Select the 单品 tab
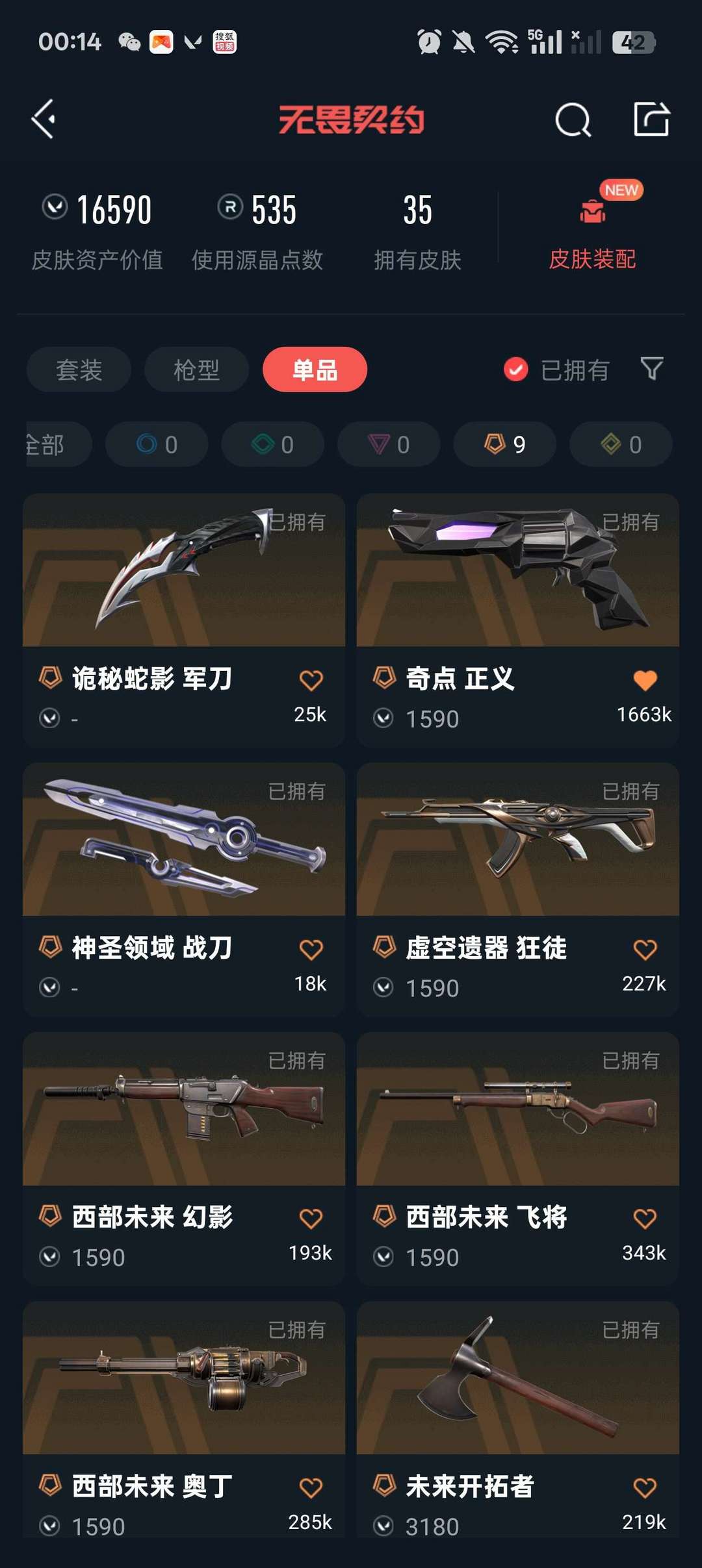 tap(315, 369)
